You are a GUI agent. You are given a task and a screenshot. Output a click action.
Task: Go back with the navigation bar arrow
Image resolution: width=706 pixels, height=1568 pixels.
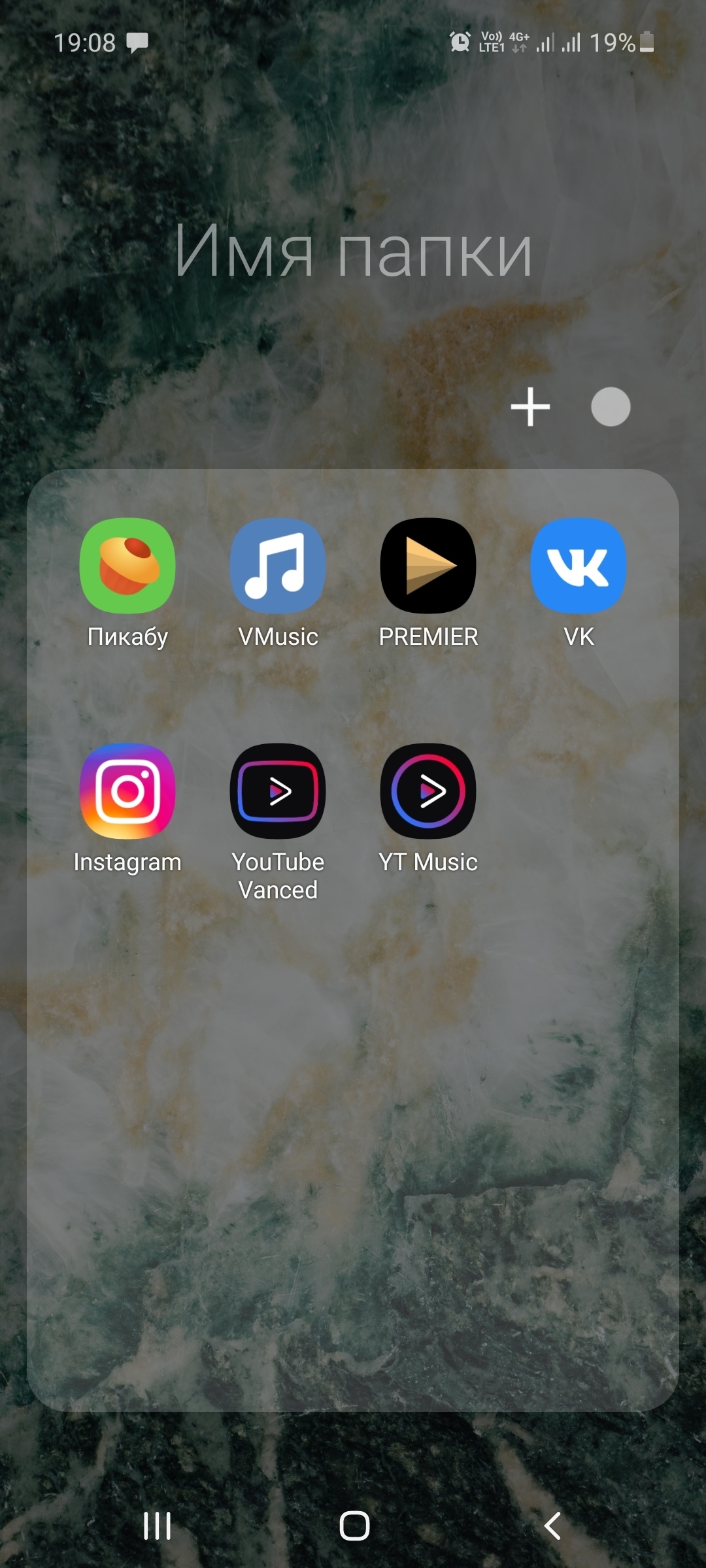click(x=552, y=1526)
